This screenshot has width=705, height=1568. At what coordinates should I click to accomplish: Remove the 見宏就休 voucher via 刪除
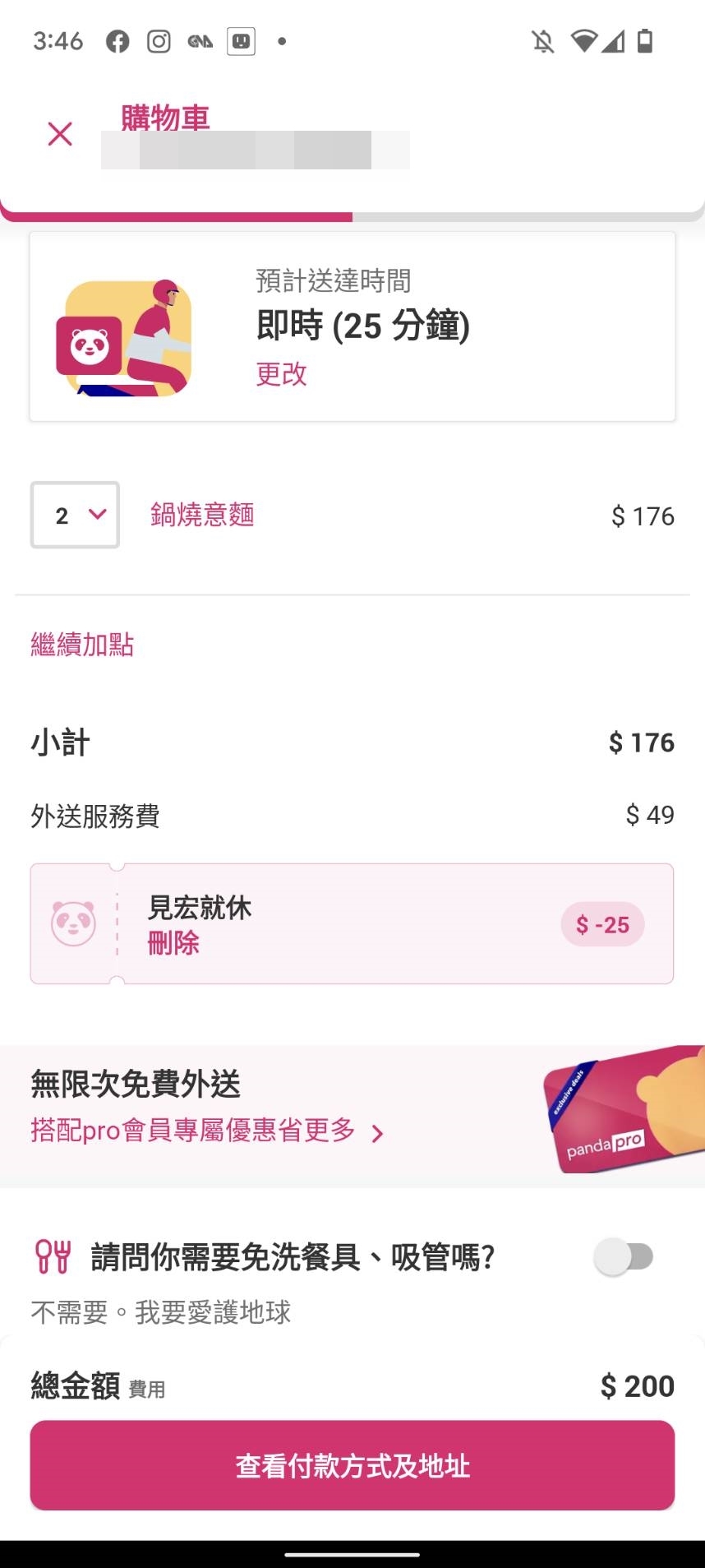point(173,943)
